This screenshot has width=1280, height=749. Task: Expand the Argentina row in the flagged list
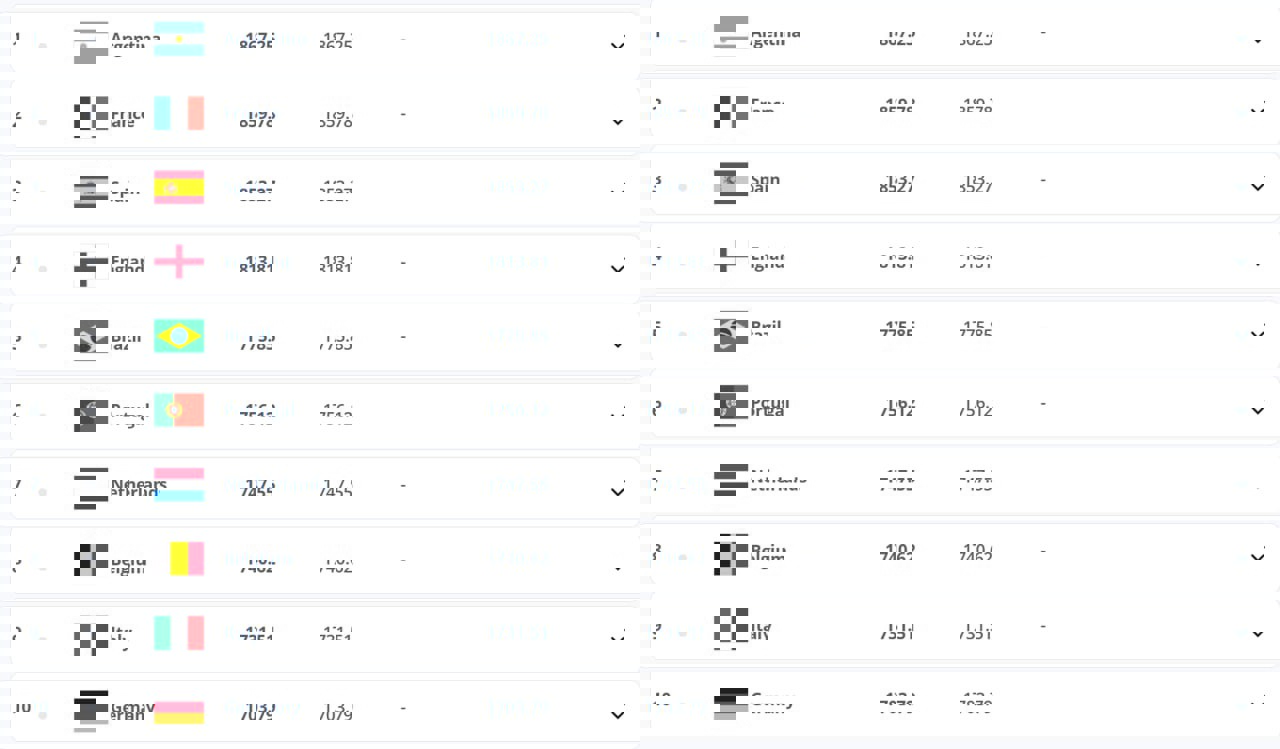[x=618, y=42]
